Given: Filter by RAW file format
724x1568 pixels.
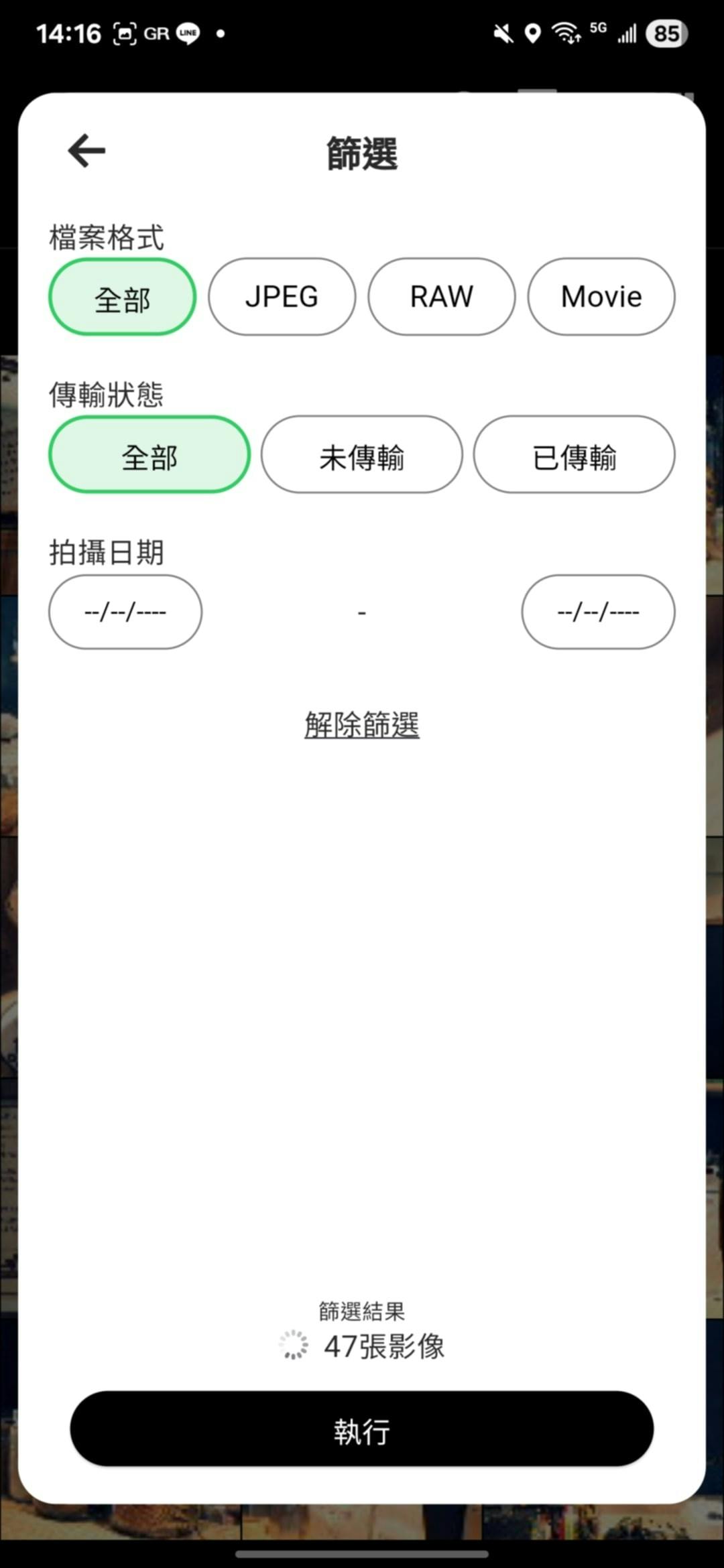Looking at the screenshot, I should click(441, 297).
